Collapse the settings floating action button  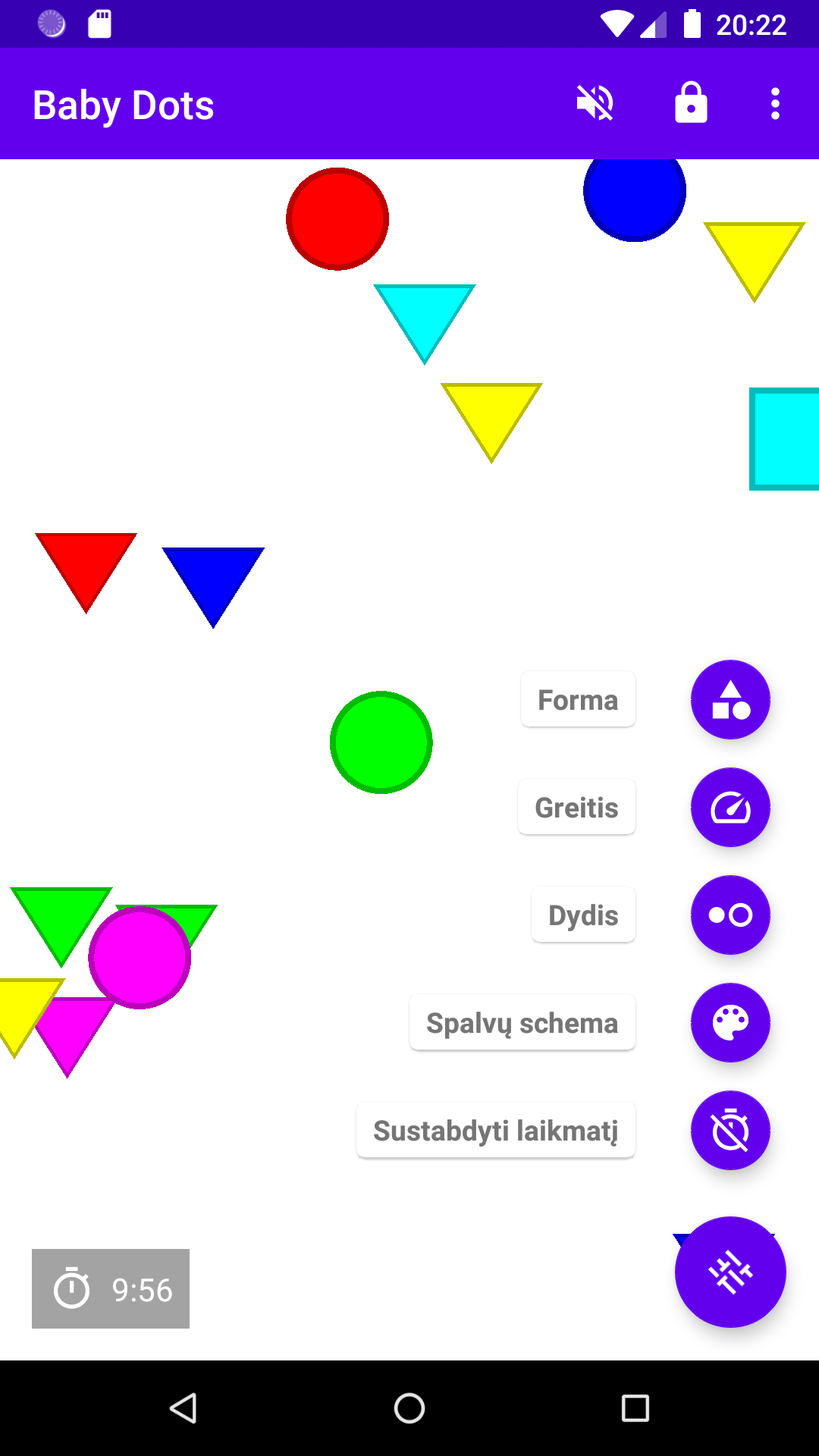(730, 1272)
